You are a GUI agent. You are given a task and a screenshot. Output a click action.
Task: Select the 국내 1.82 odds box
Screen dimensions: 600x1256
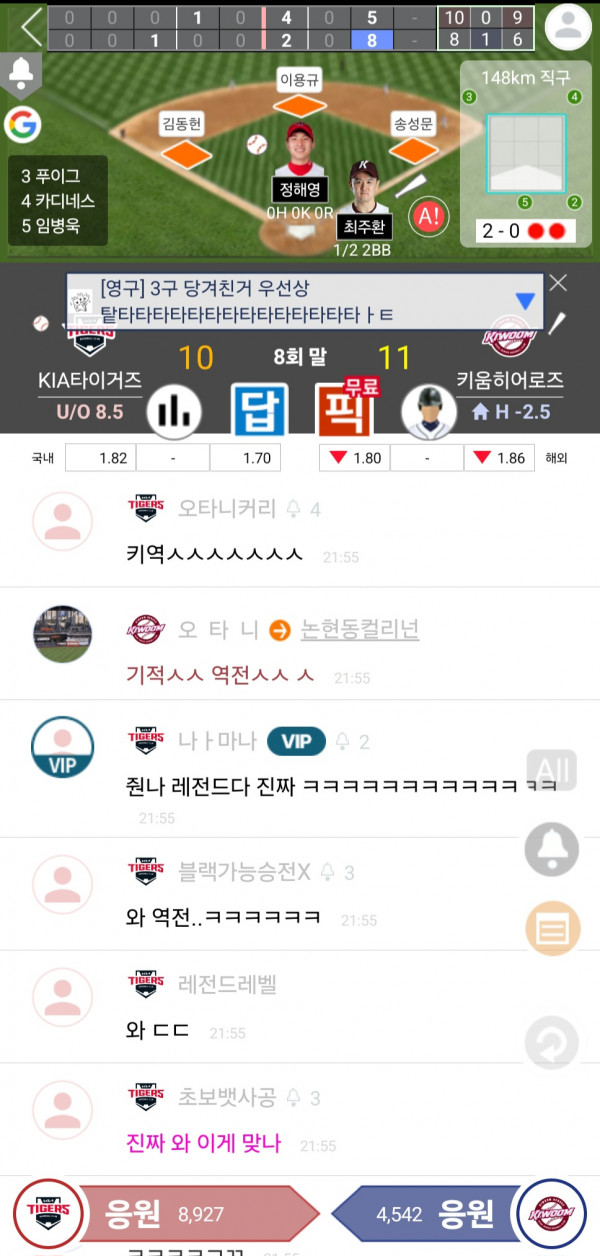pyautogui.click(x=100, y=458)
